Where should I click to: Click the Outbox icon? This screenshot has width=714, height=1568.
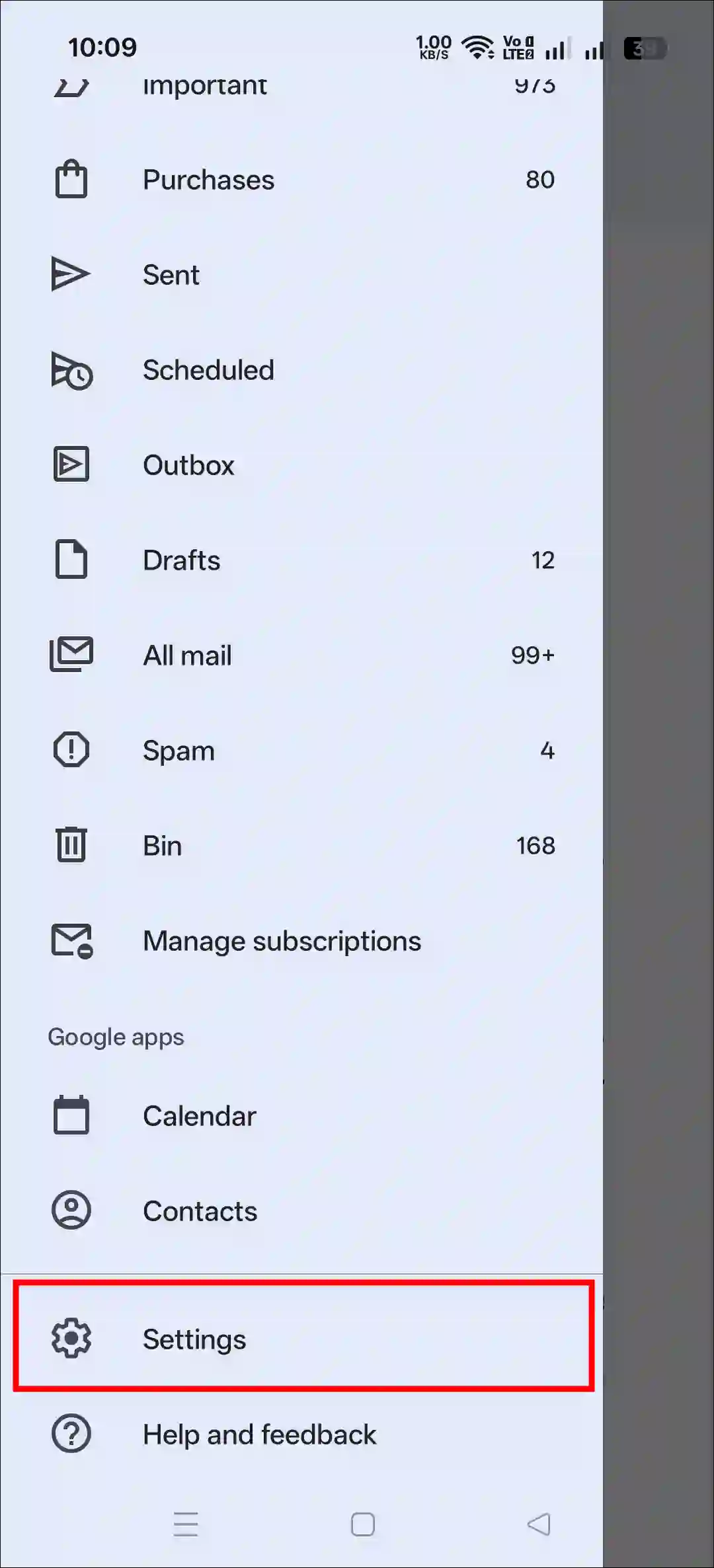click(x=71, y=465)
